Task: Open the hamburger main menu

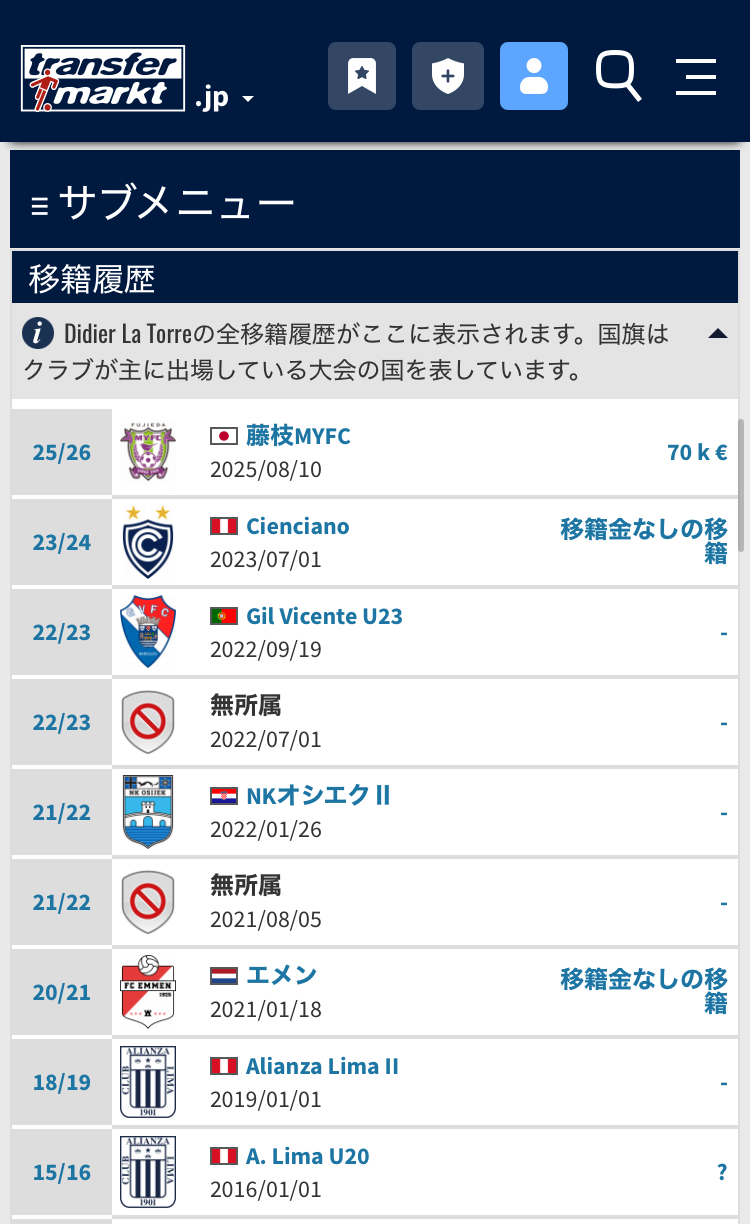Action: 696,77
